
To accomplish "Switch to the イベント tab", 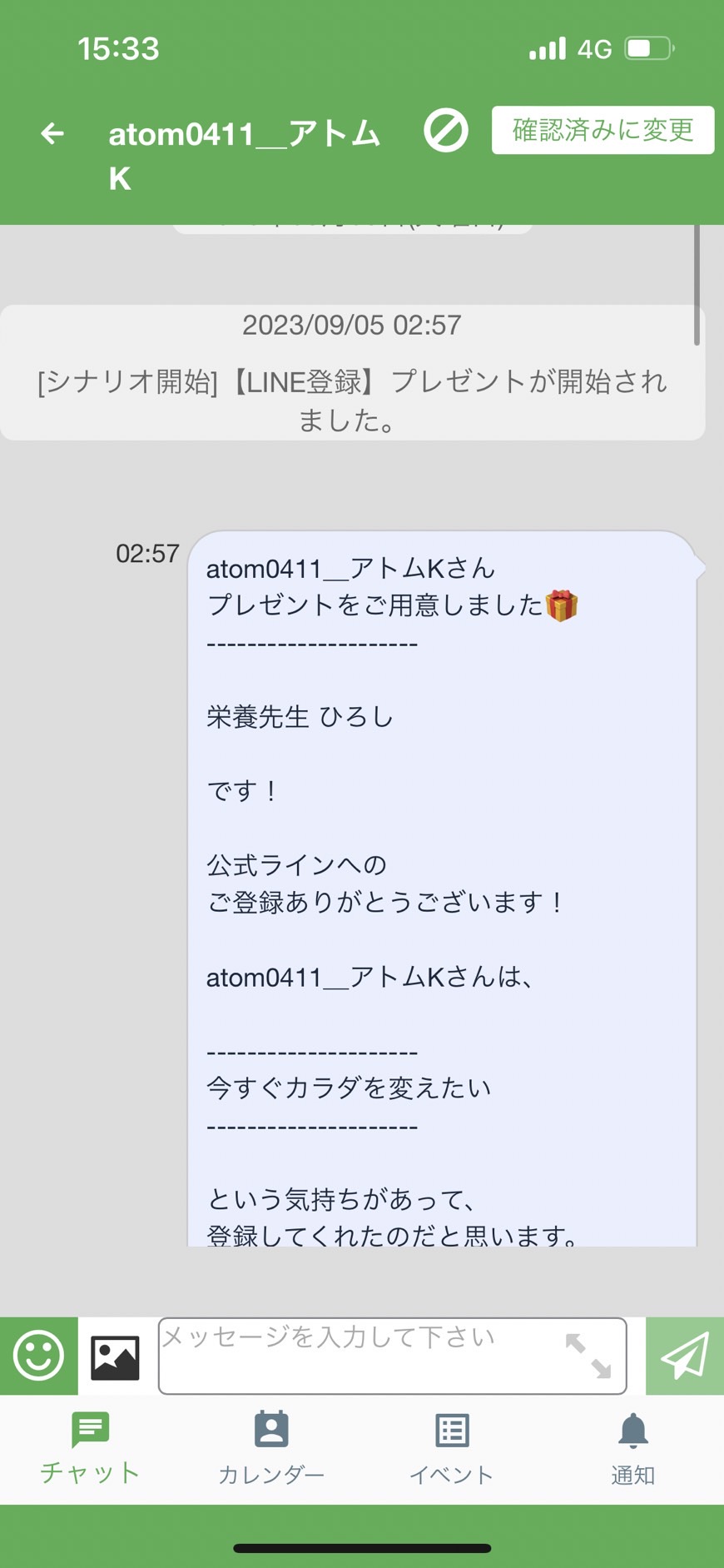I will 452,1449.
